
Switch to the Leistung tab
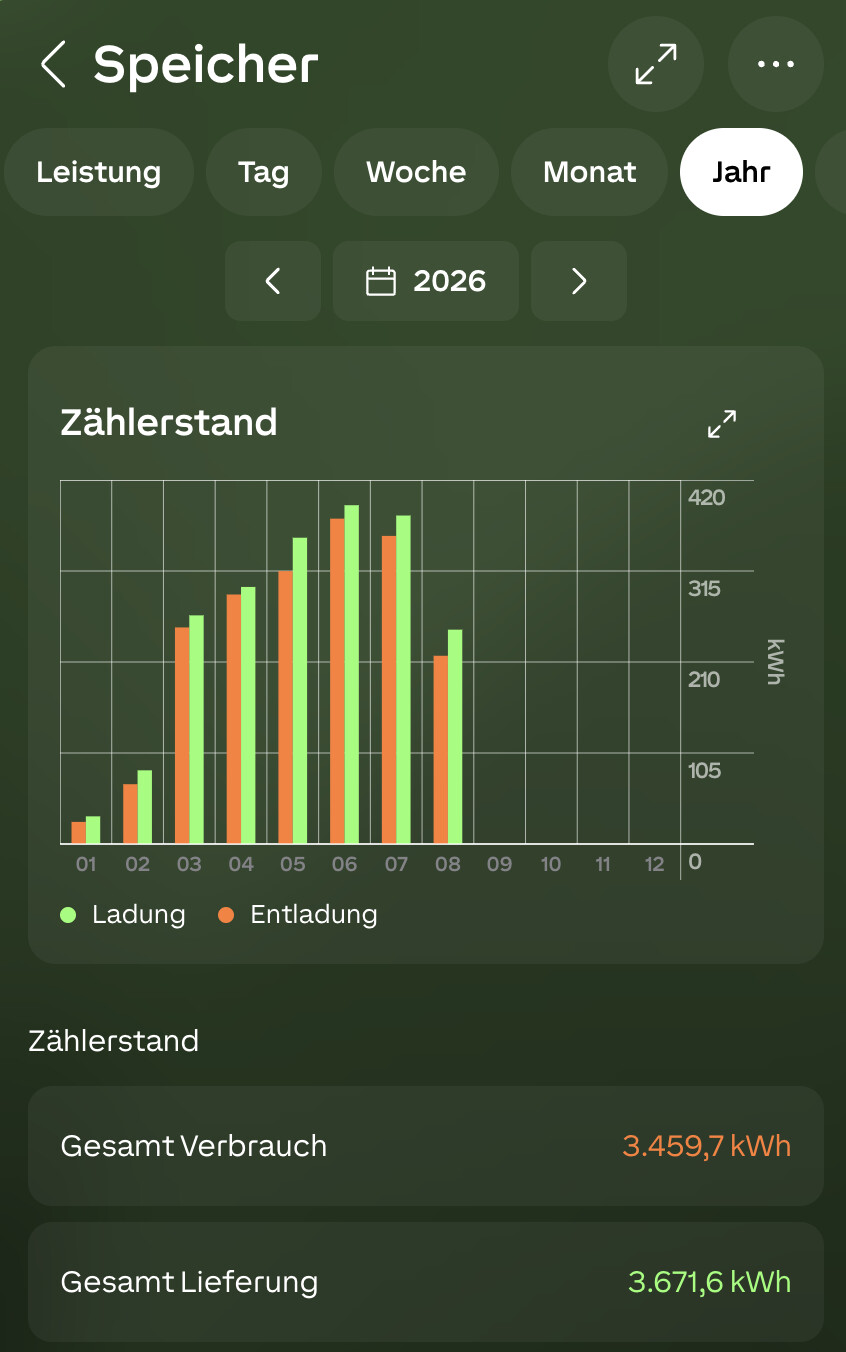tap(98, 172)
